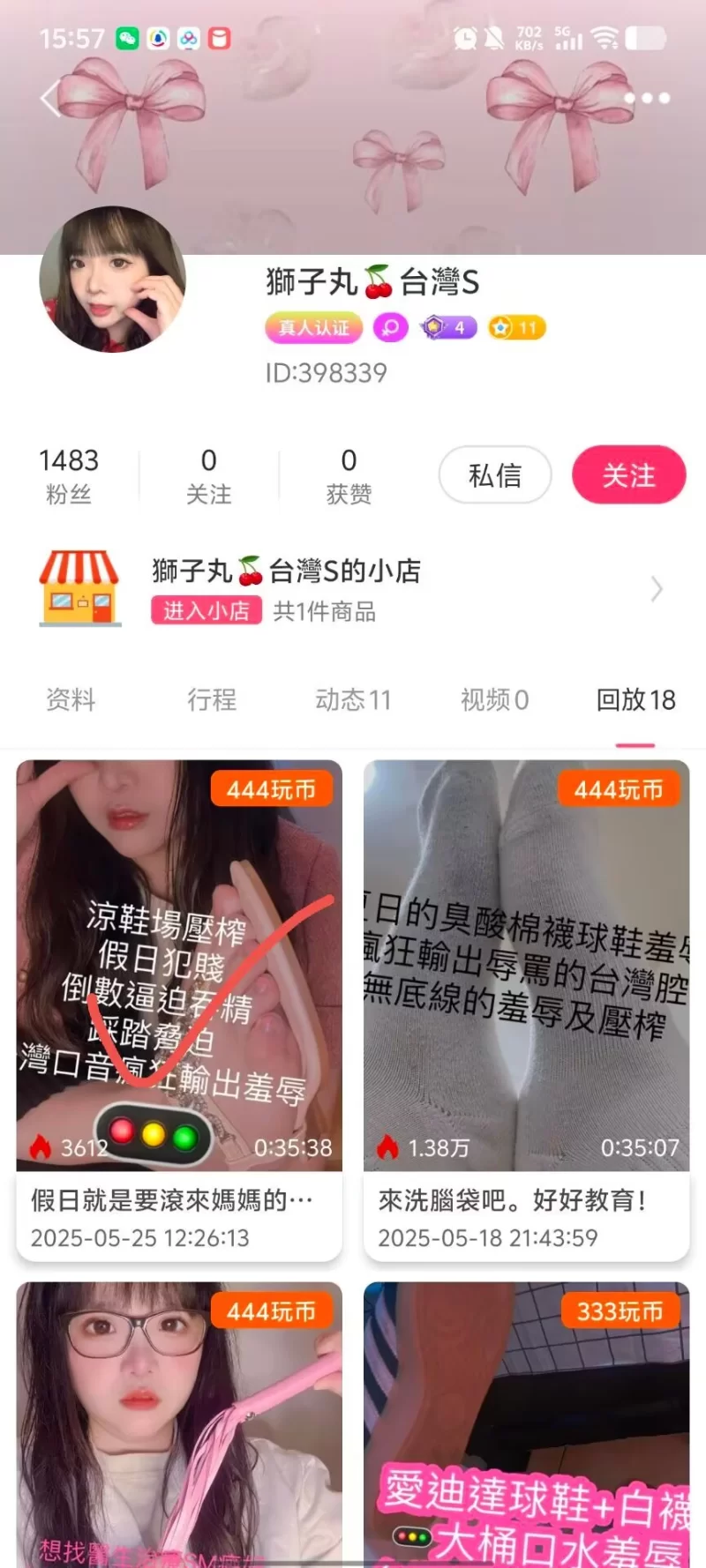Enter the shop via 进入小店
Screen dimensions: 706x1568
coord(207,610)
